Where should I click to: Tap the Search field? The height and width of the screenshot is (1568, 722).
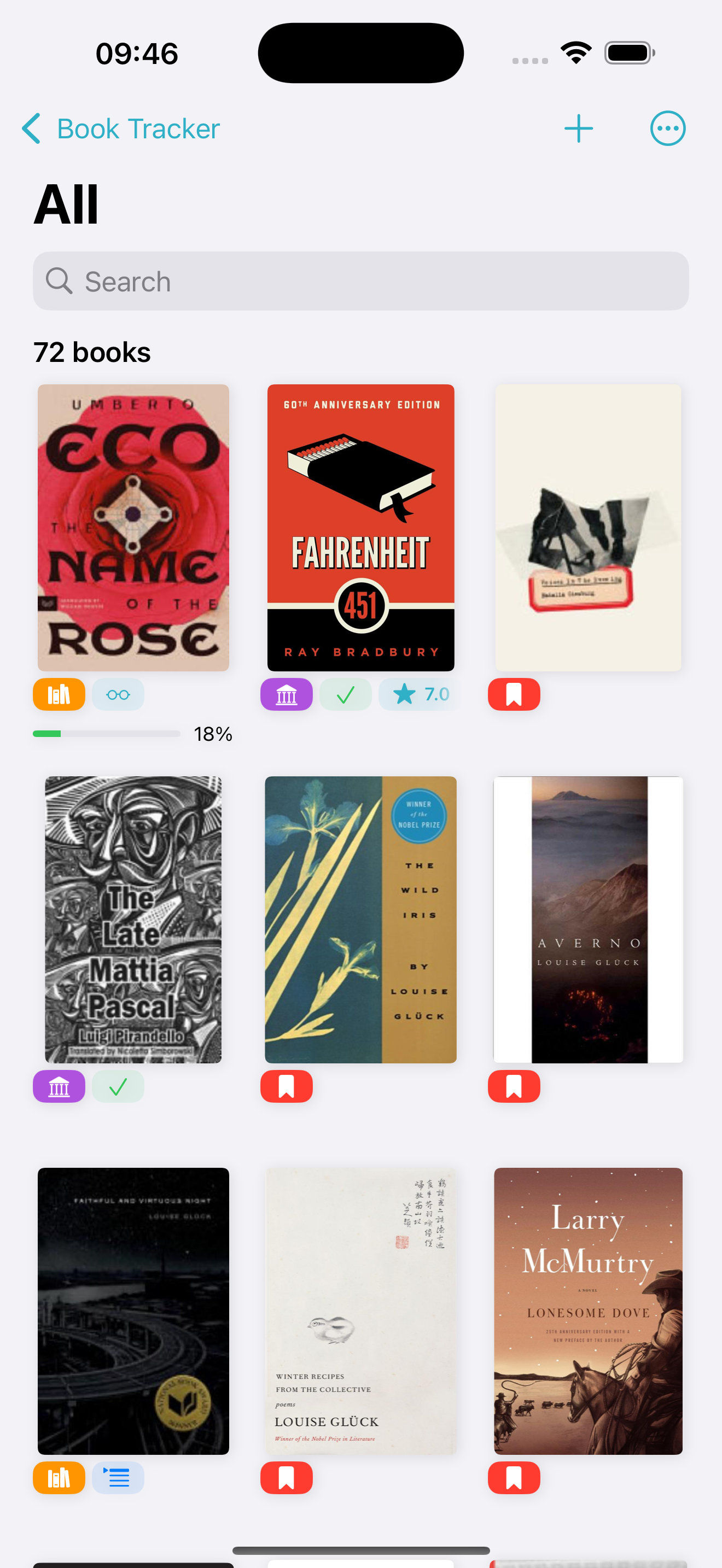[x=361, y=281]
